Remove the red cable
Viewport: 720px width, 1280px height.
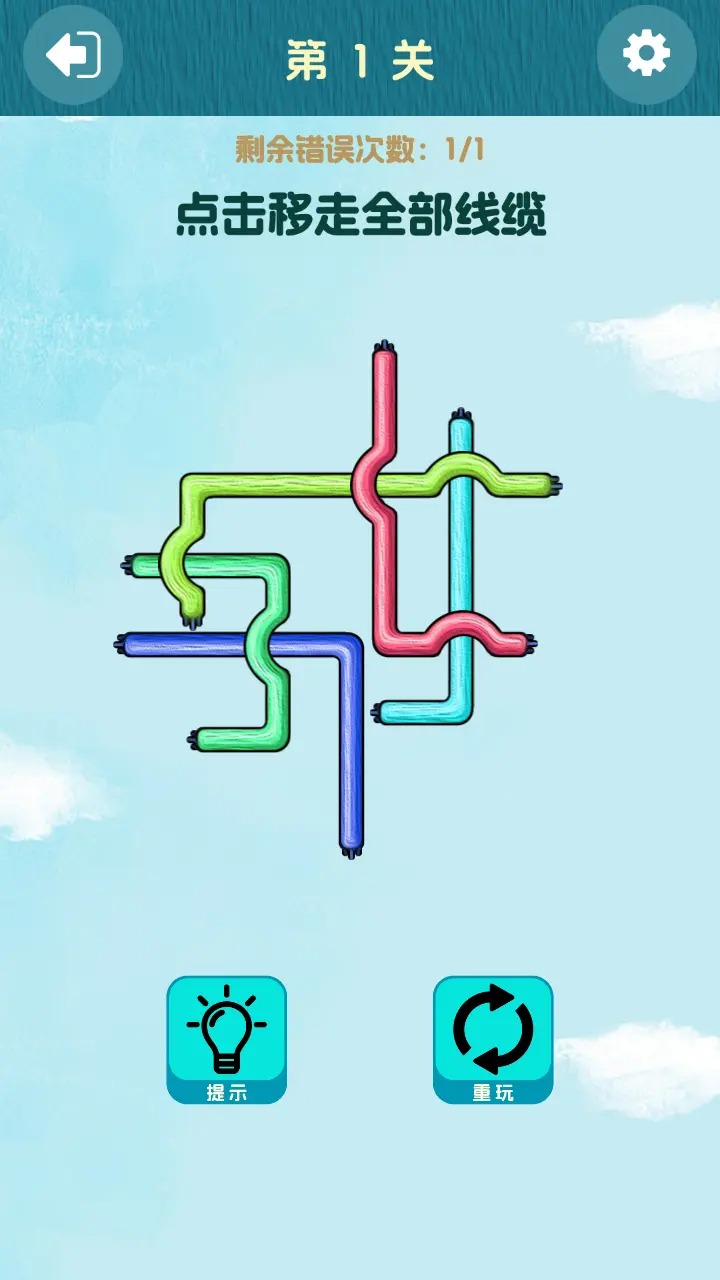(x=384, y=400)
